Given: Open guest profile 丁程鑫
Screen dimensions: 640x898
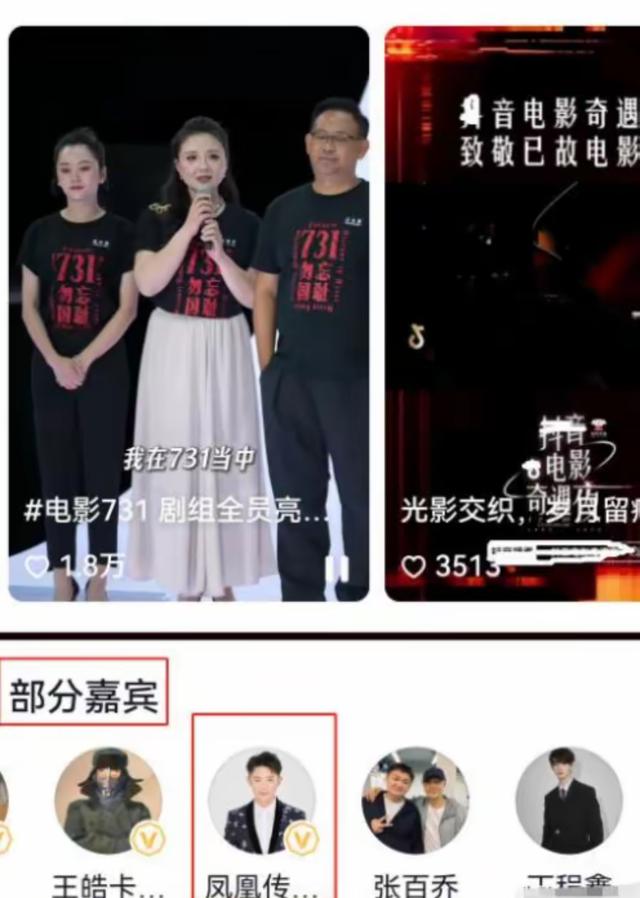Looking at the screenshot, I should coord(568,801).
